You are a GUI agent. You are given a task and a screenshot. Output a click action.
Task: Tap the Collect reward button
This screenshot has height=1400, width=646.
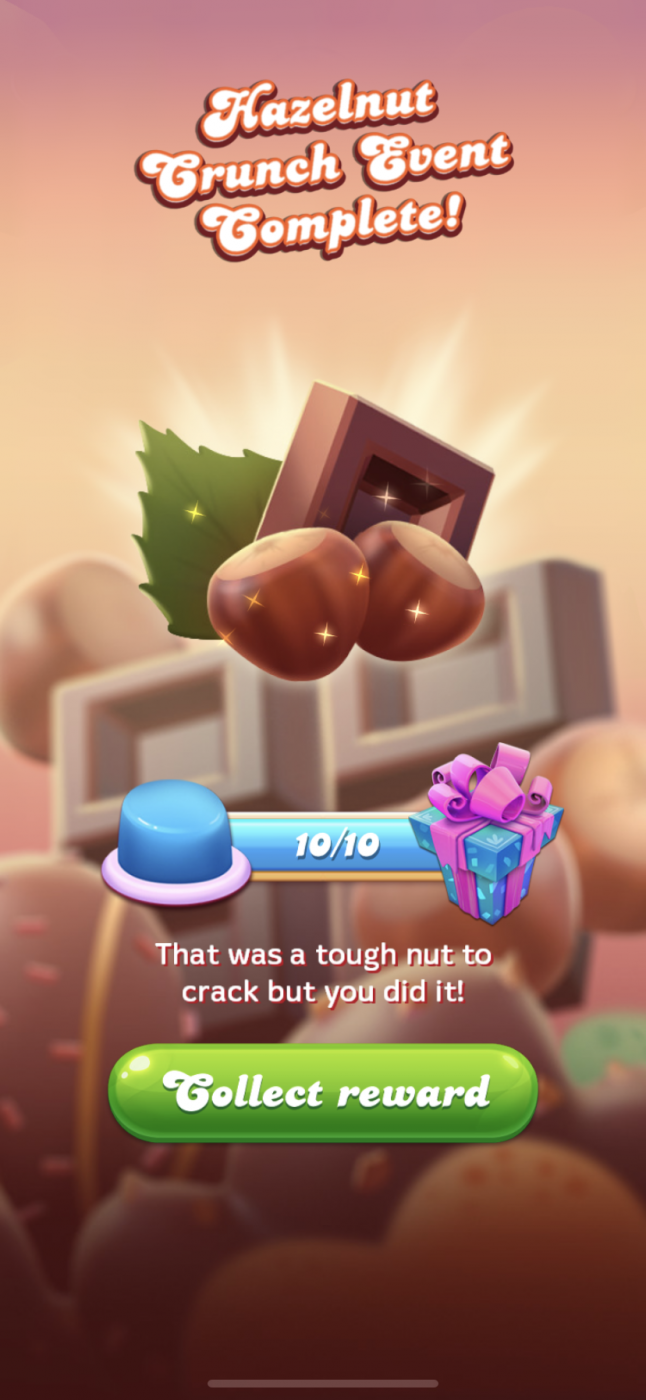tap(323, 1092)
